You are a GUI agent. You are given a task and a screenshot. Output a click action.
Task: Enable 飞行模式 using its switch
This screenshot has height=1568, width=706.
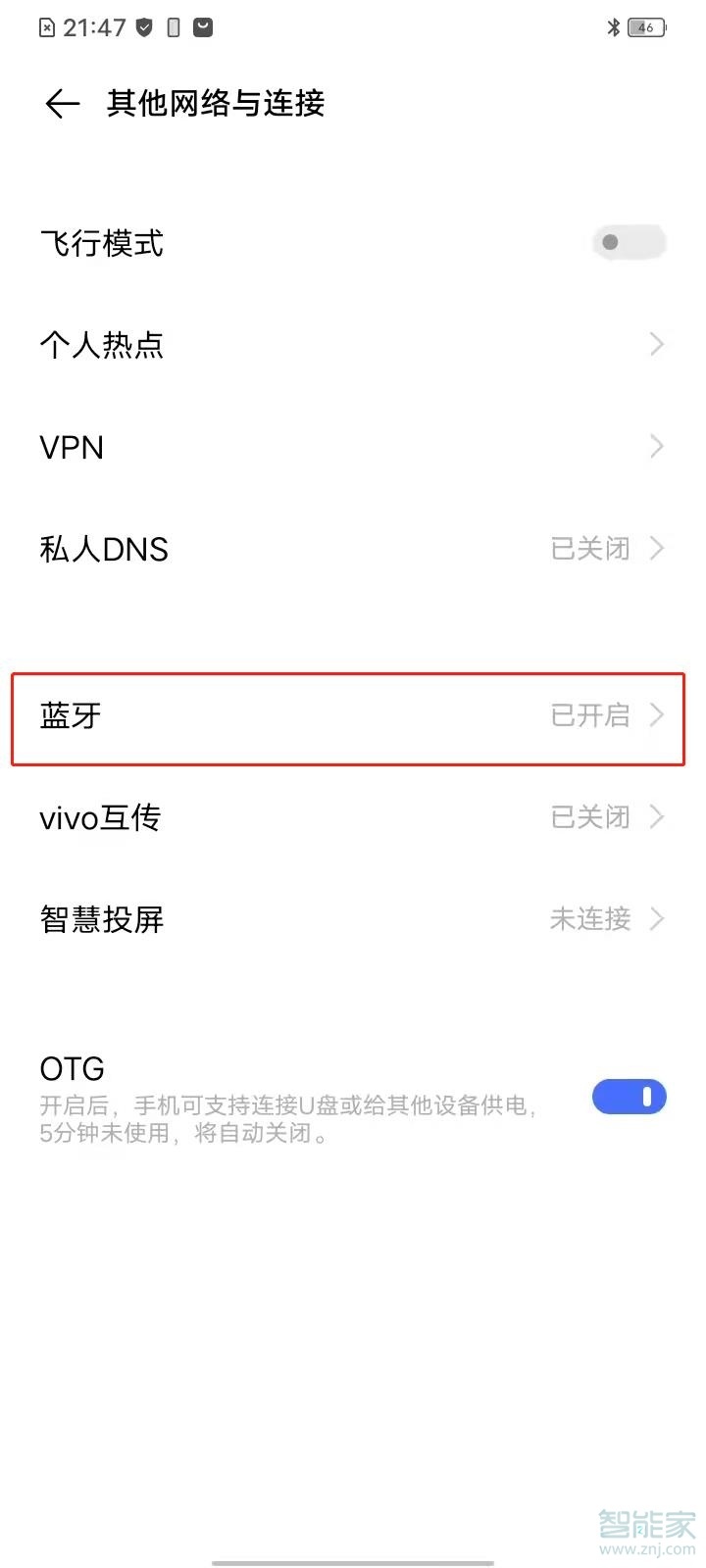pyautogui.click(x=628, y=242)
